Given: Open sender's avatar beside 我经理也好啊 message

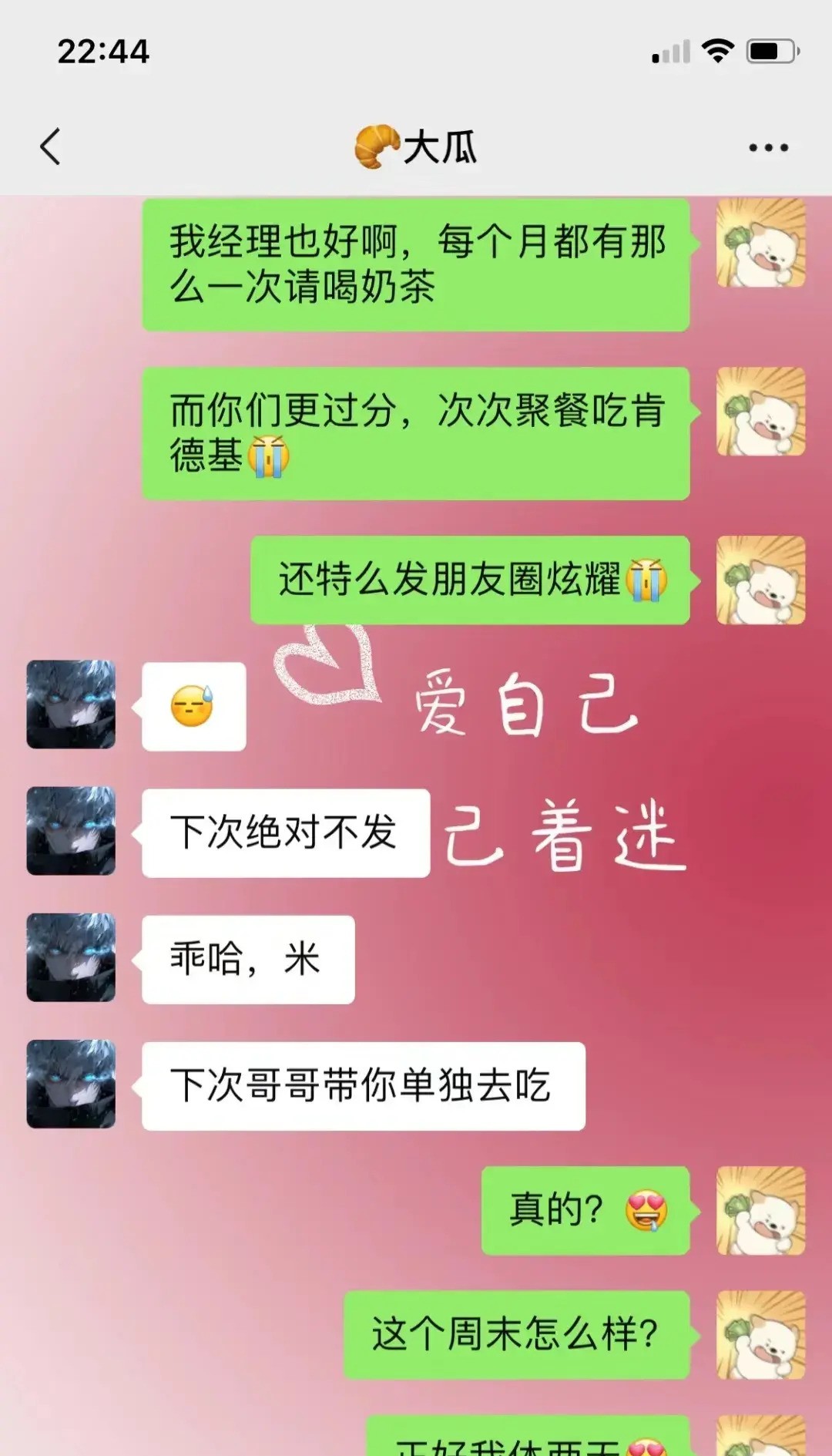Looking at the screenshot, I should click(760, 243).
